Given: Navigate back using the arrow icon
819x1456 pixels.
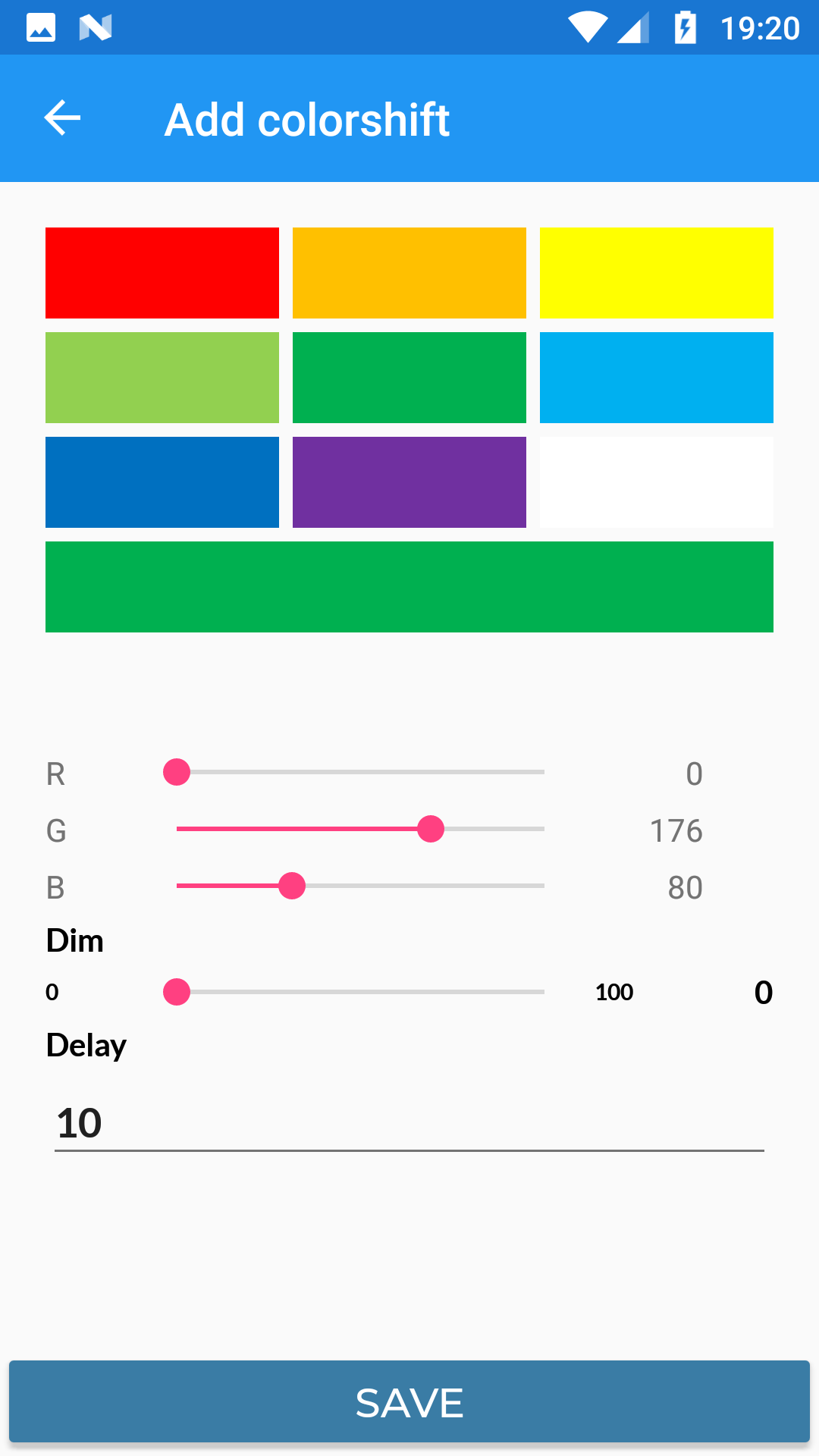Looking at the screenshot, I should click(61, 118).
